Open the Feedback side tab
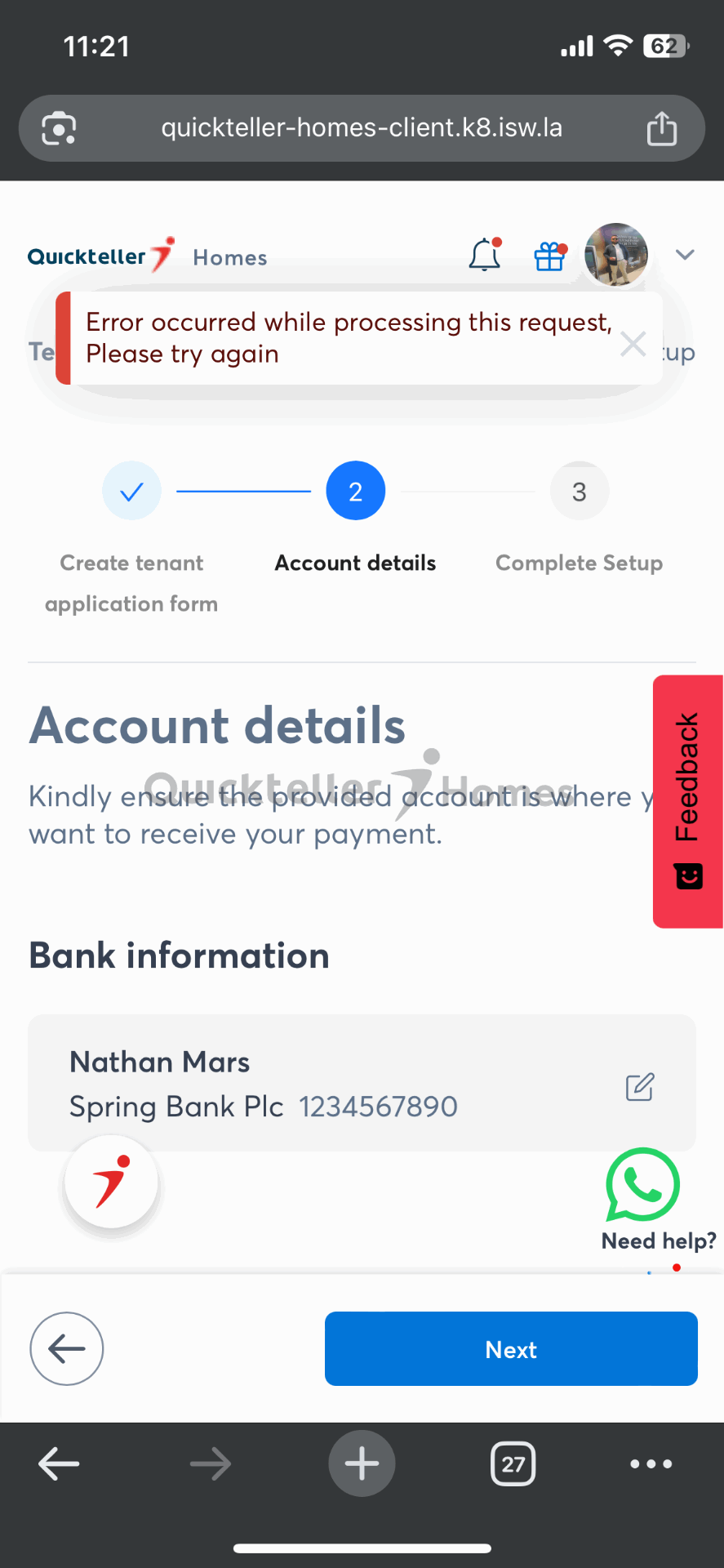724x1568 pixels. click(688, 800)
